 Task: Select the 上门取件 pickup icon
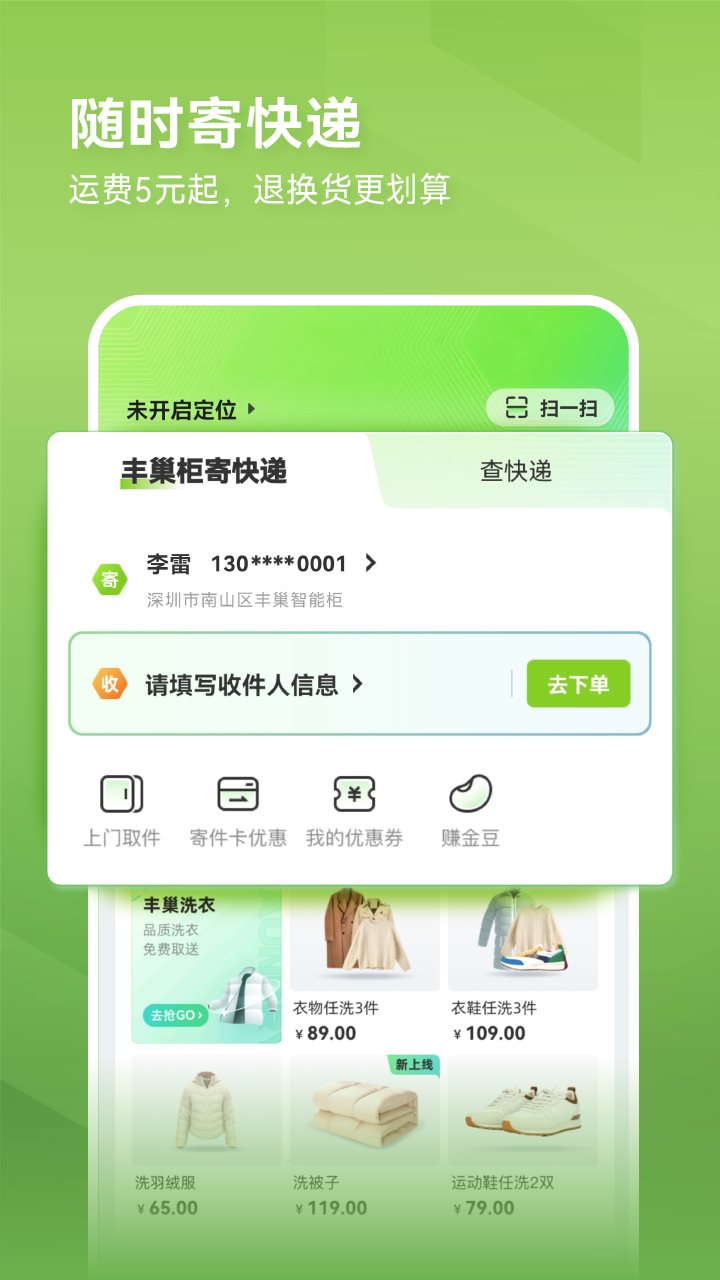tap(120, 793)
